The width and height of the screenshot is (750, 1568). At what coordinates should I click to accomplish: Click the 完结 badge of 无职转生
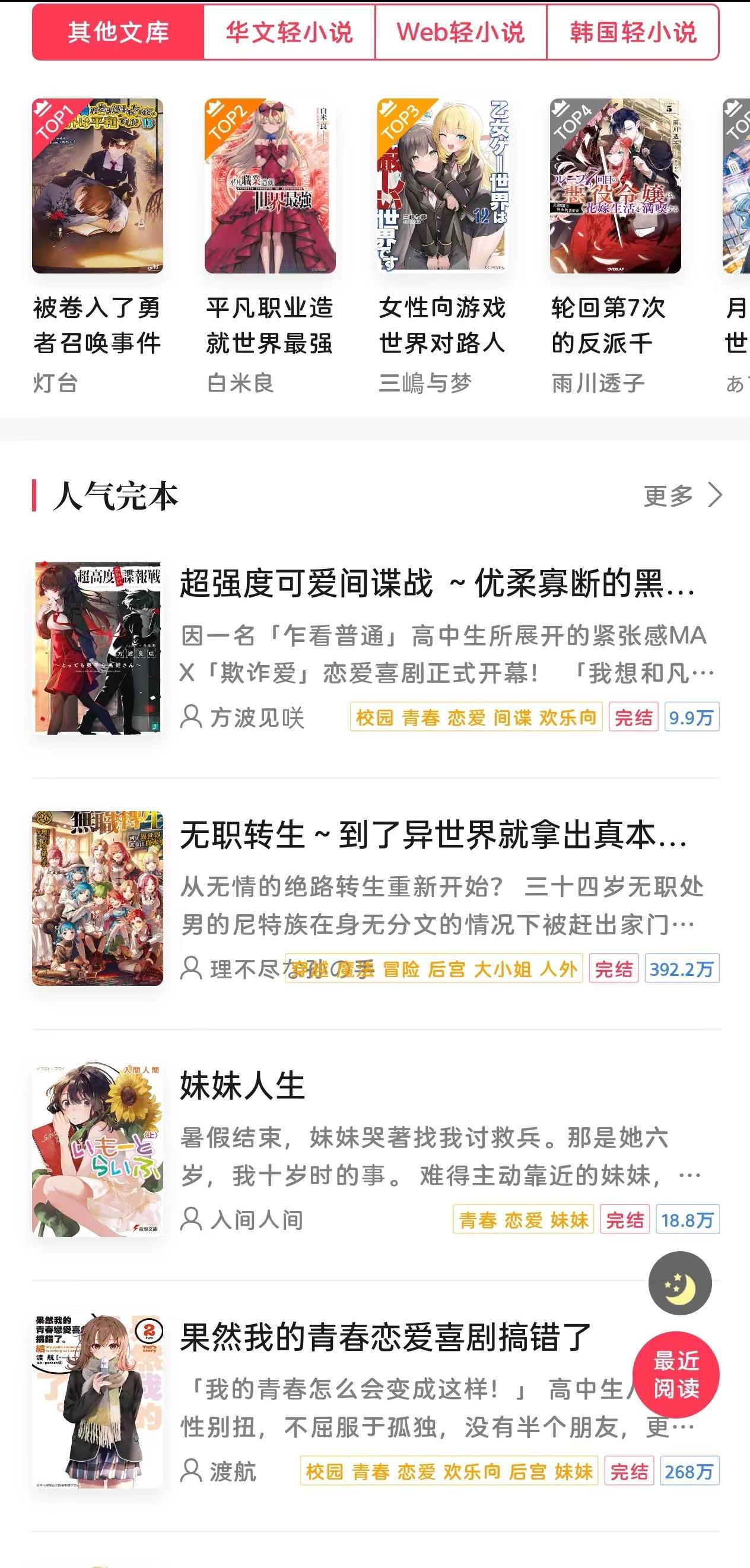point(614,968)
